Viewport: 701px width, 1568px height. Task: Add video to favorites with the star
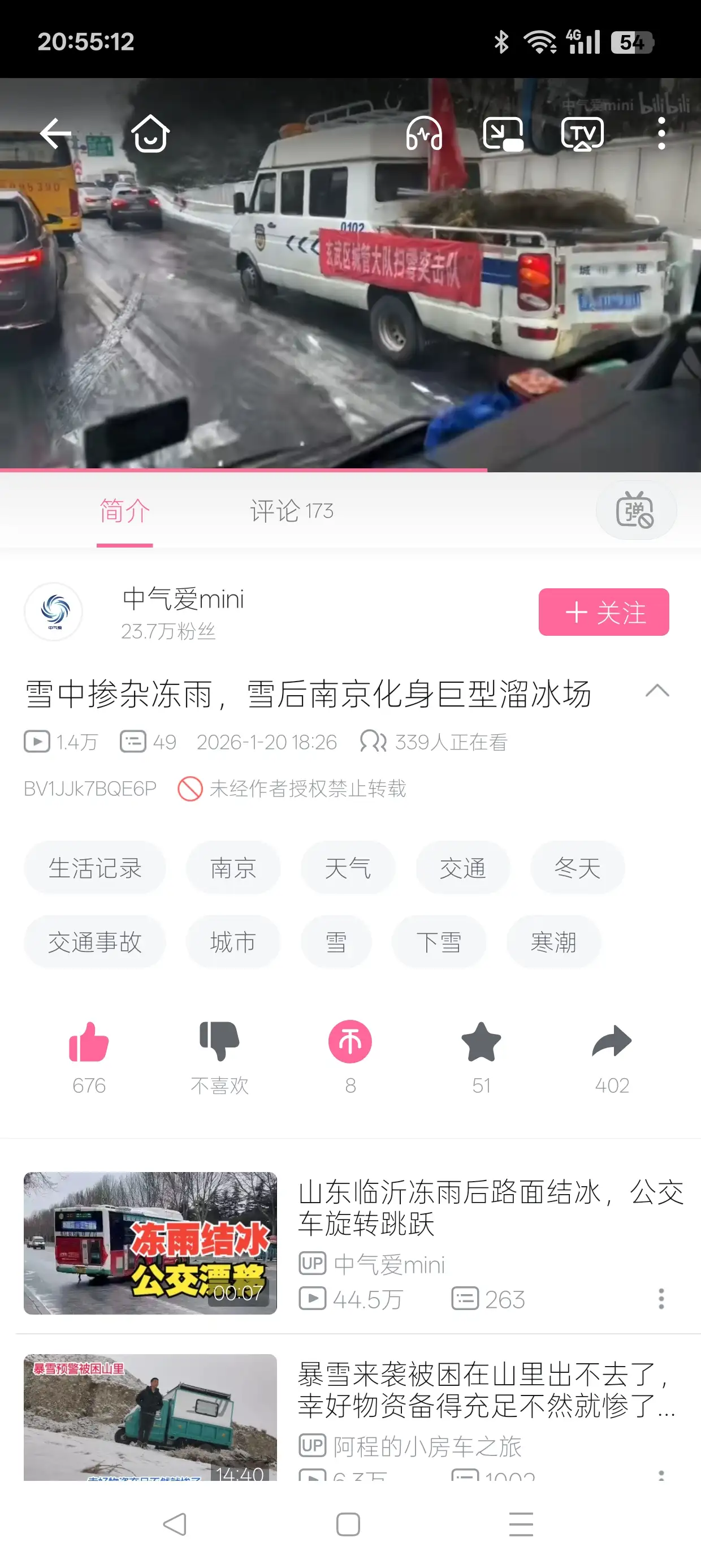pyautogui.click(x=481, y=1042)
